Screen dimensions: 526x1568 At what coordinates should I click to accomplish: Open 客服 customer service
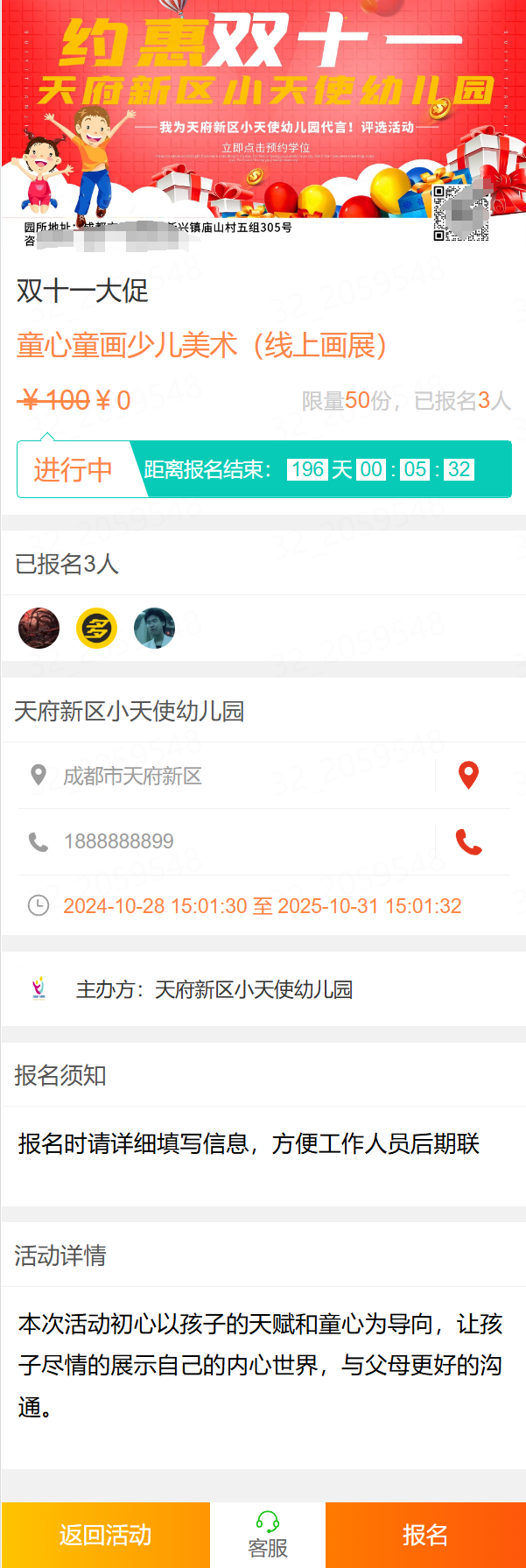click(x=268, y=1535)
